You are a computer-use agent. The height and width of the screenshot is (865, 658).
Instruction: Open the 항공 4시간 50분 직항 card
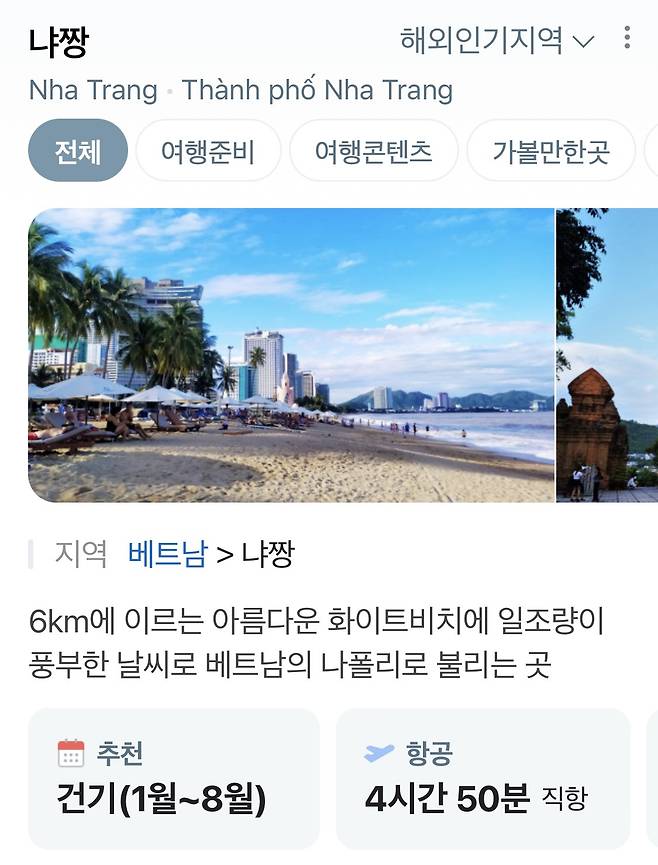pyautogui.click(x=482, y=779)
